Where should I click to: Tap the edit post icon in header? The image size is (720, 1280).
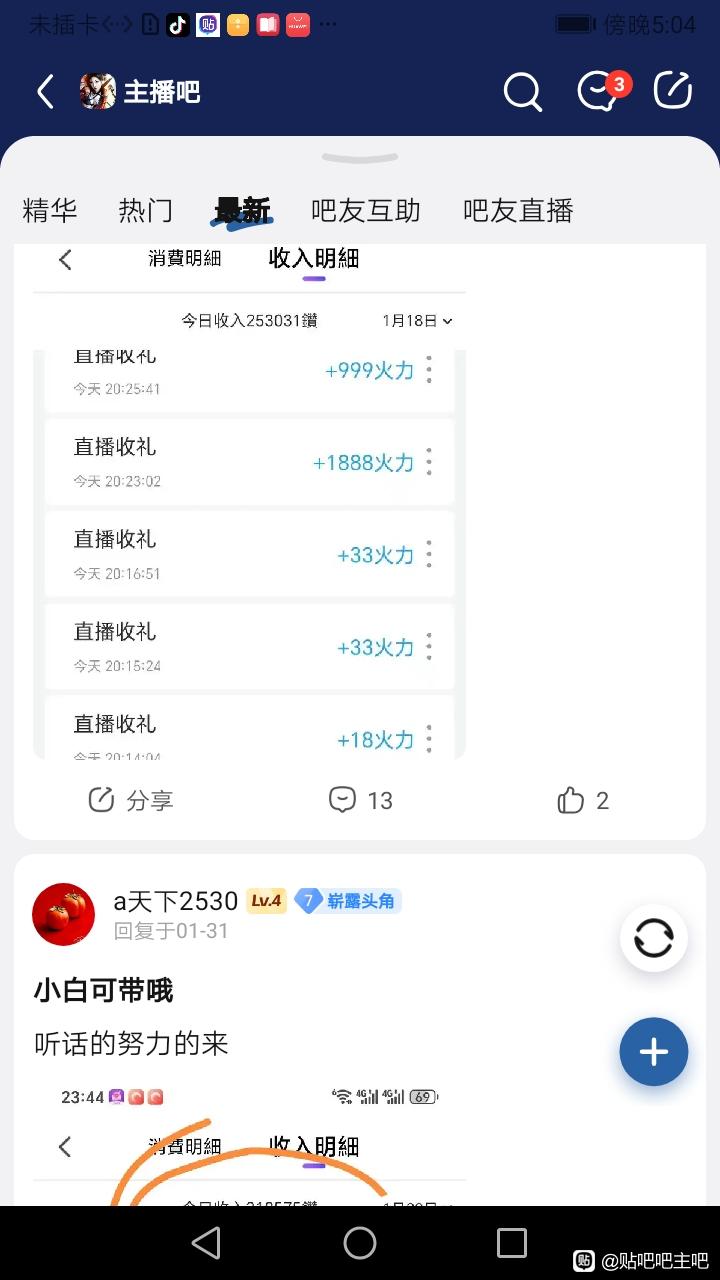coord(673,91)
